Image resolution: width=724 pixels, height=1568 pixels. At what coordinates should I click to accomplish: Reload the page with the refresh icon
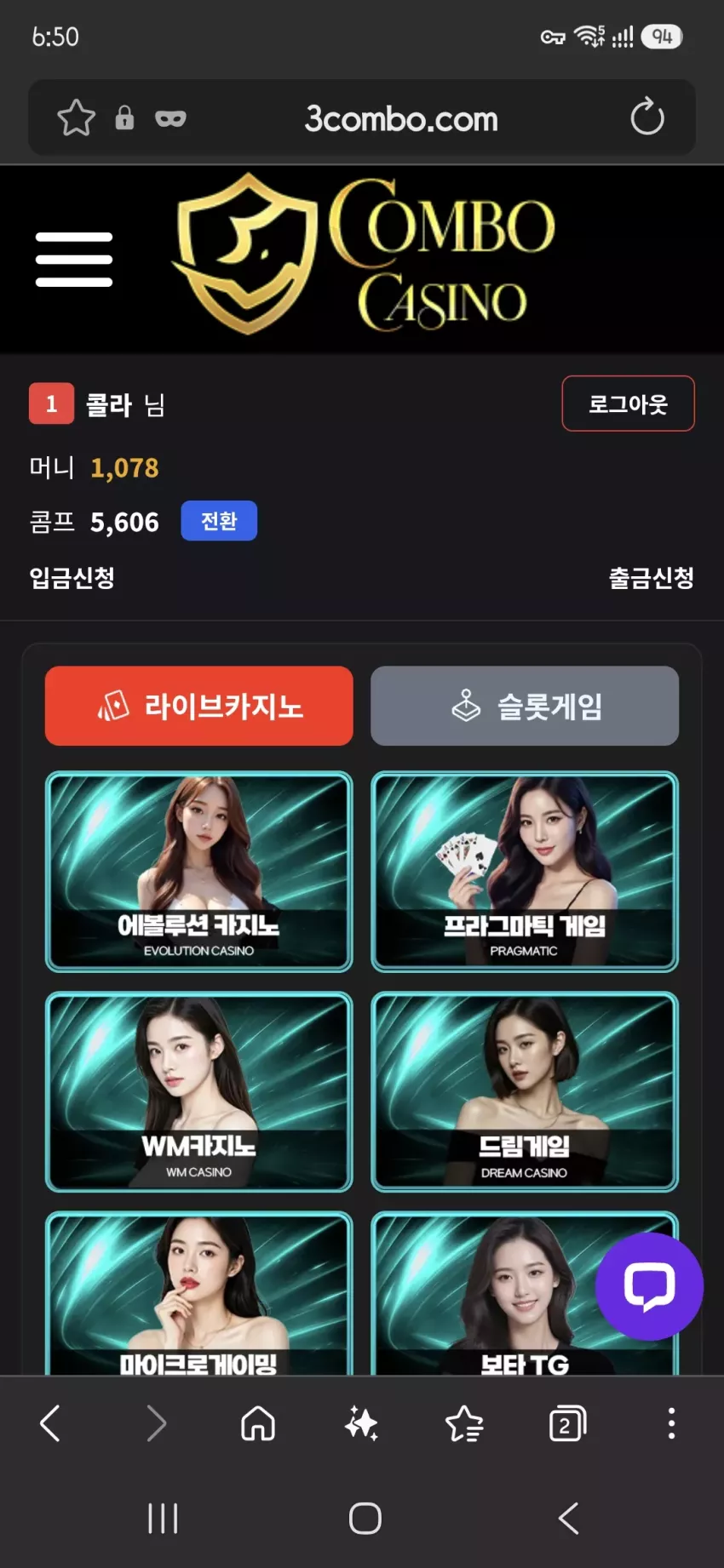646,117
